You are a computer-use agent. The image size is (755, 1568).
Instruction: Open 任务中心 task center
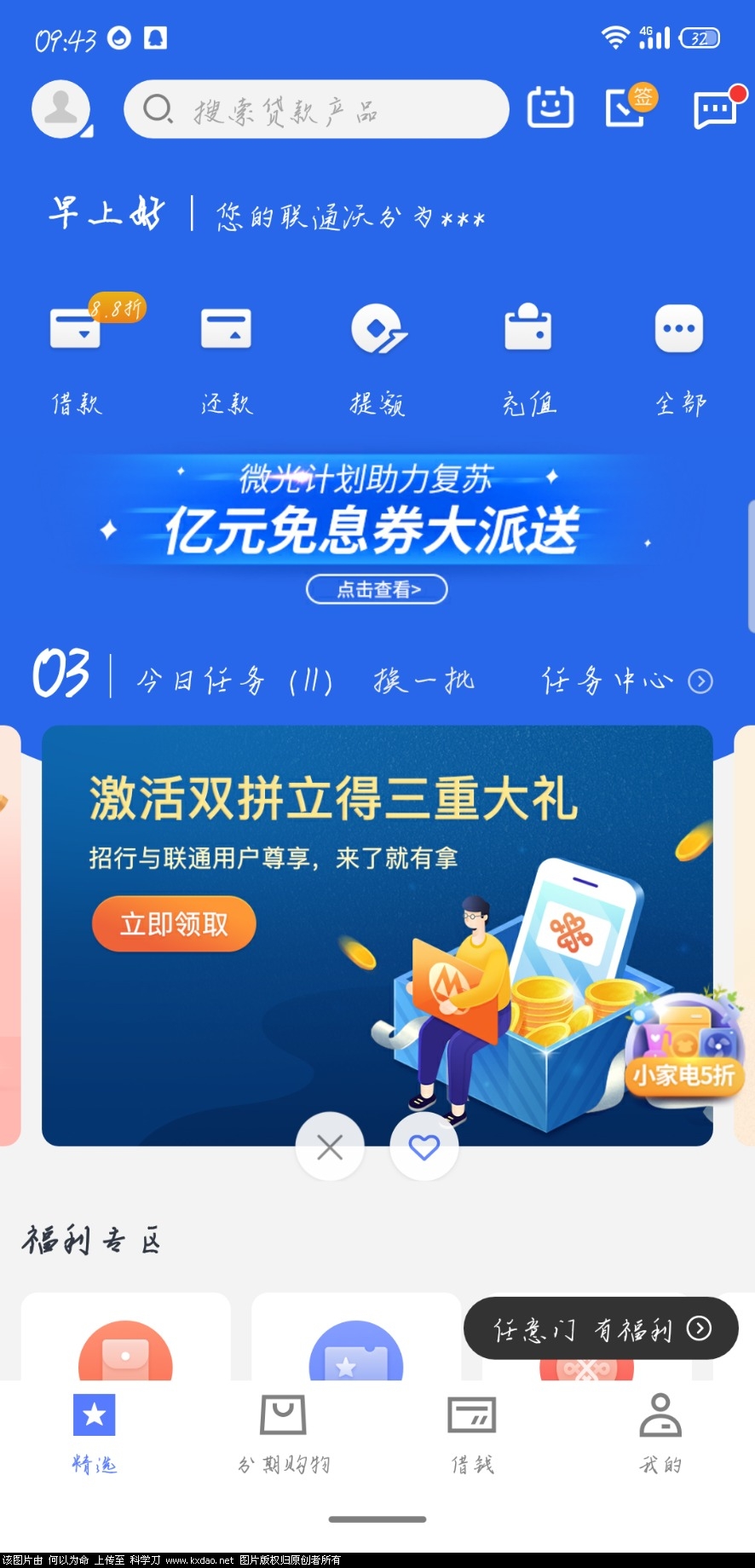point(626,680)
